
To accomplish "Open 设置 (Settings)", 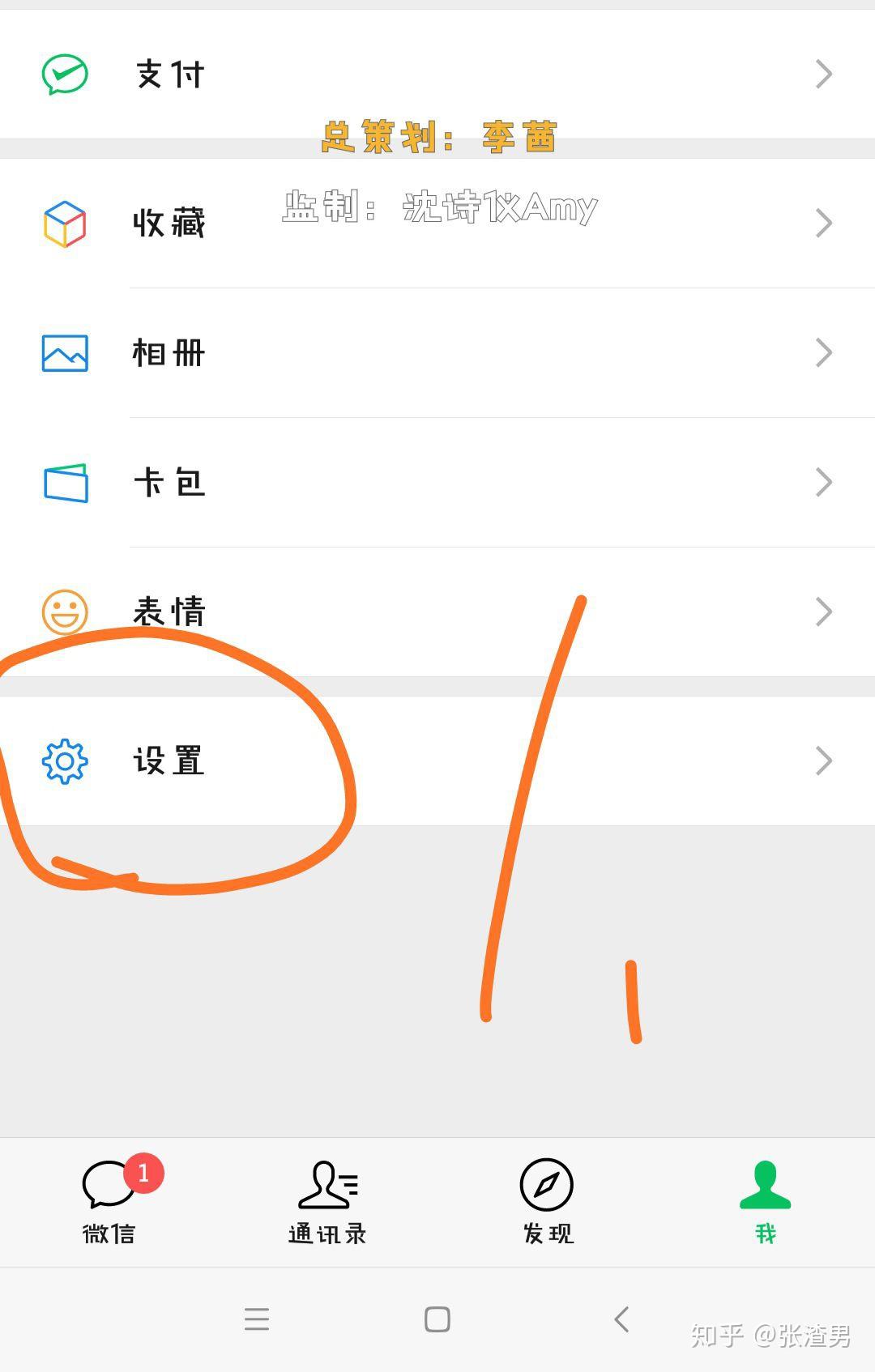I will pyautogui.click(x=437, y=761).
